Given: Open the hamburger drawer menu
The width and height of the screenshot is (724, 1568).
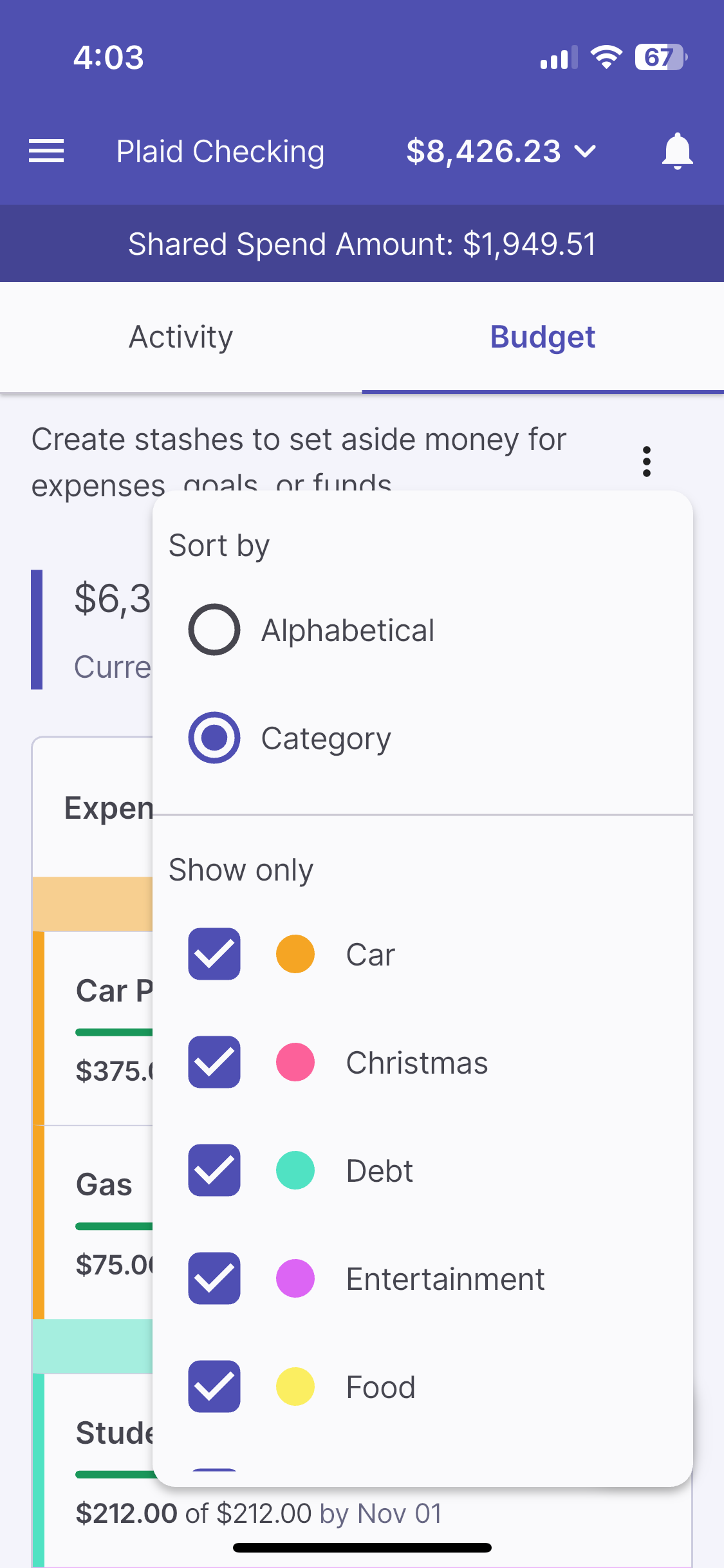Looking at the screenshot, I should (46, 151).
